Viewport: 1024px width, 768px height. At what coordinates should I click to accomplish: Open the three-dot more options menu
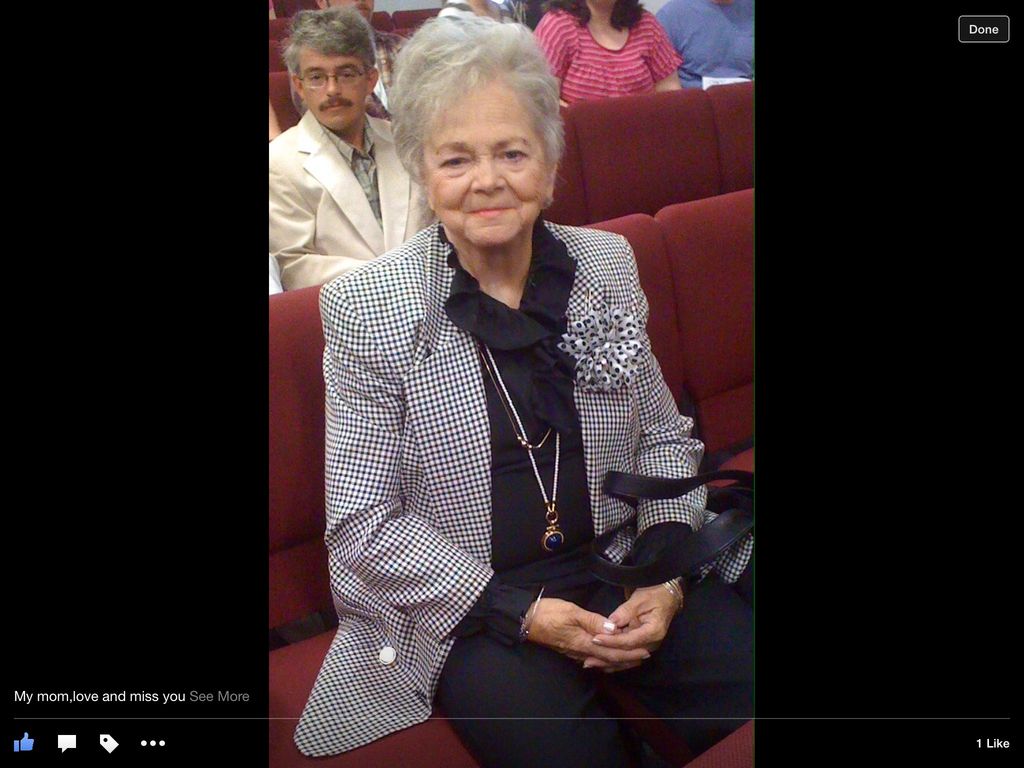153,743
